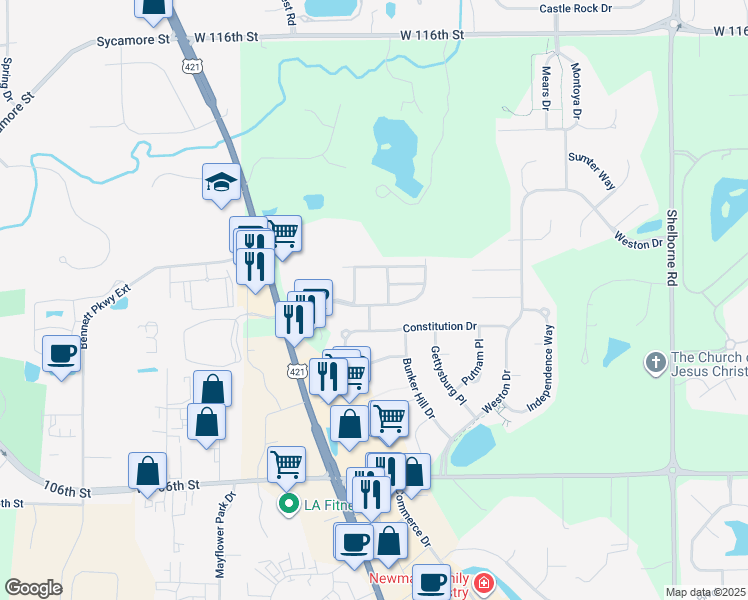Screen dimensions: 748x600
Task: Open the graduation cap school marker
Action: click(x=221, y=183)
